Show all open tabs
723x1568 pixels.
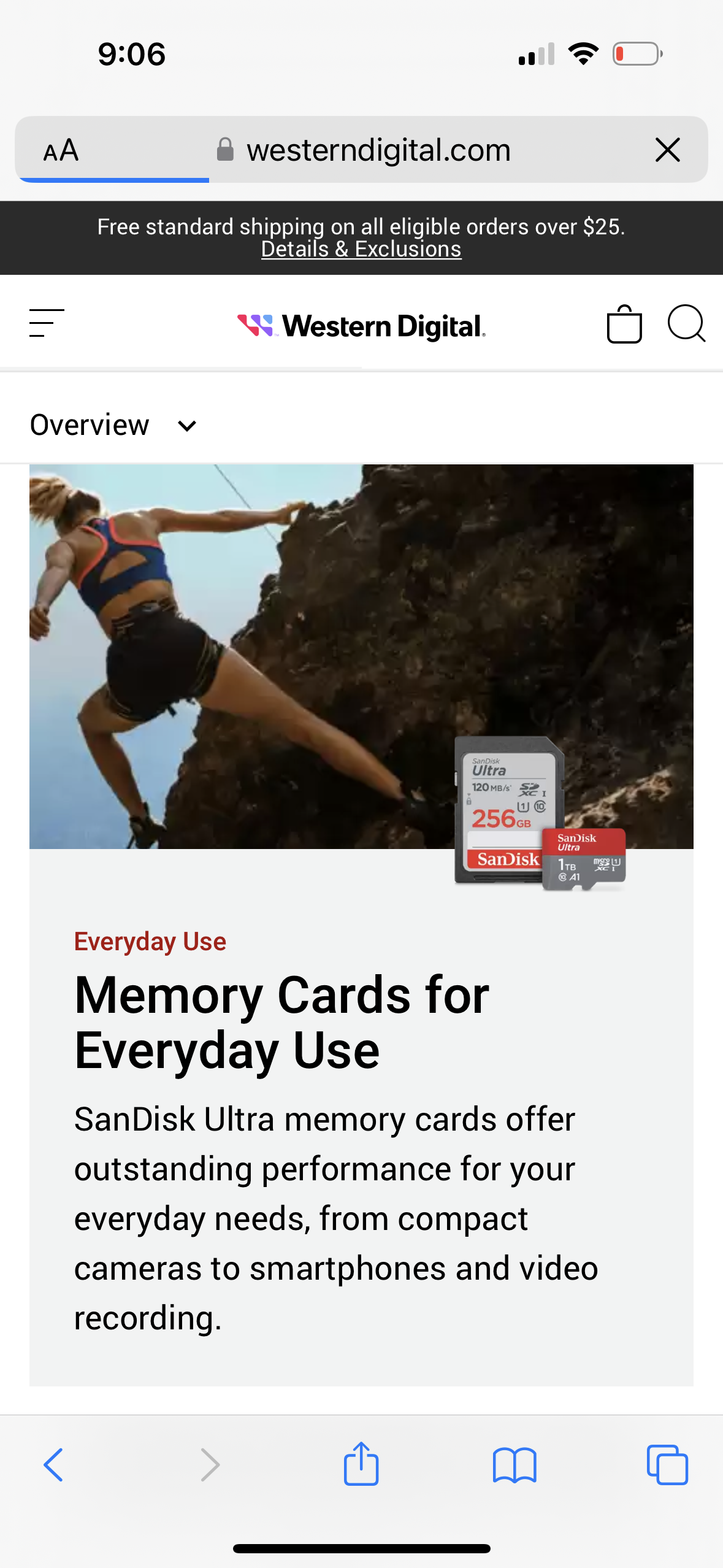pos(667,1465)
